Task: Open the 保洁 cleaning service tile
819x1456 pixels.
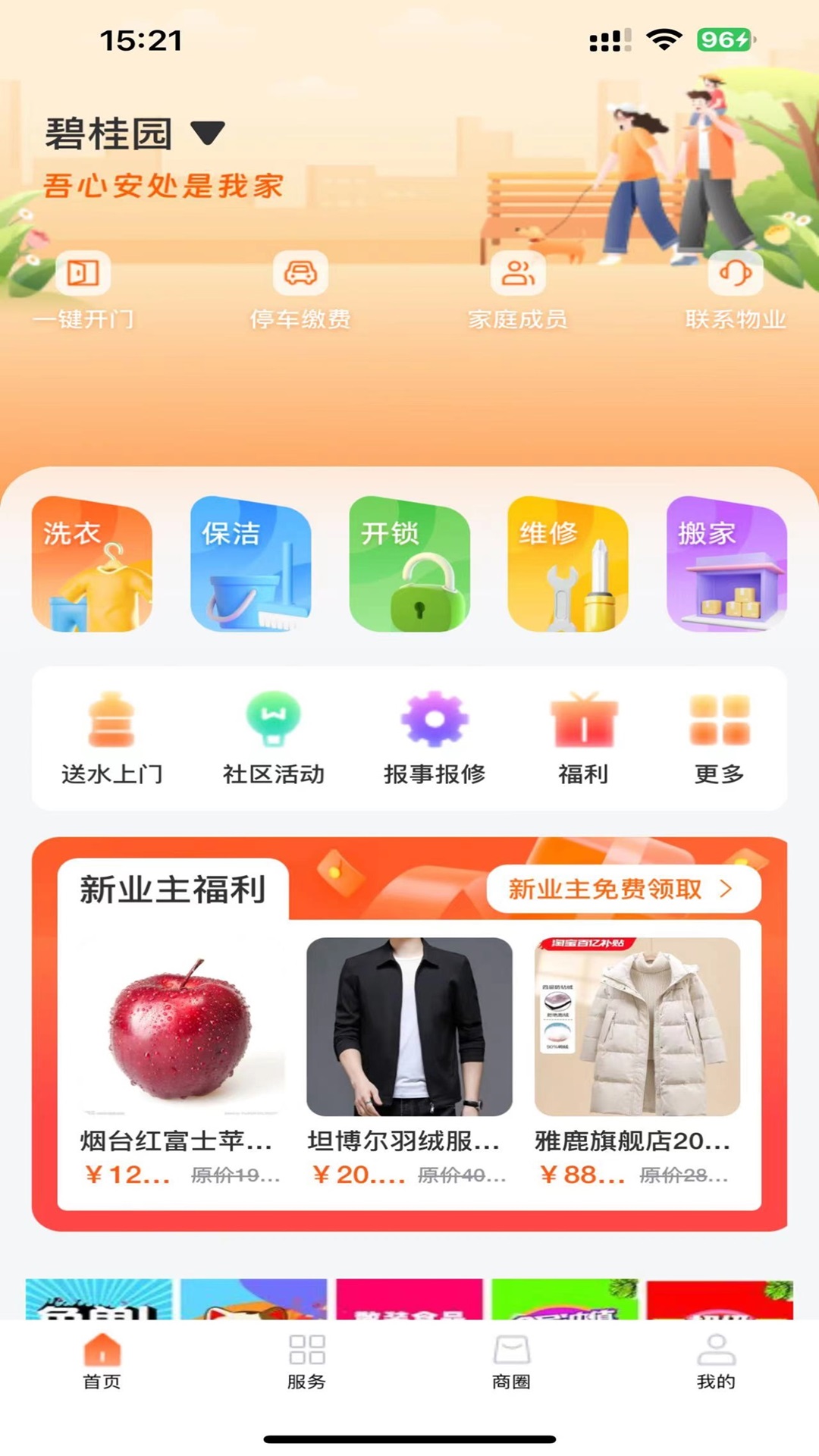Action: (x=251, y=563)
